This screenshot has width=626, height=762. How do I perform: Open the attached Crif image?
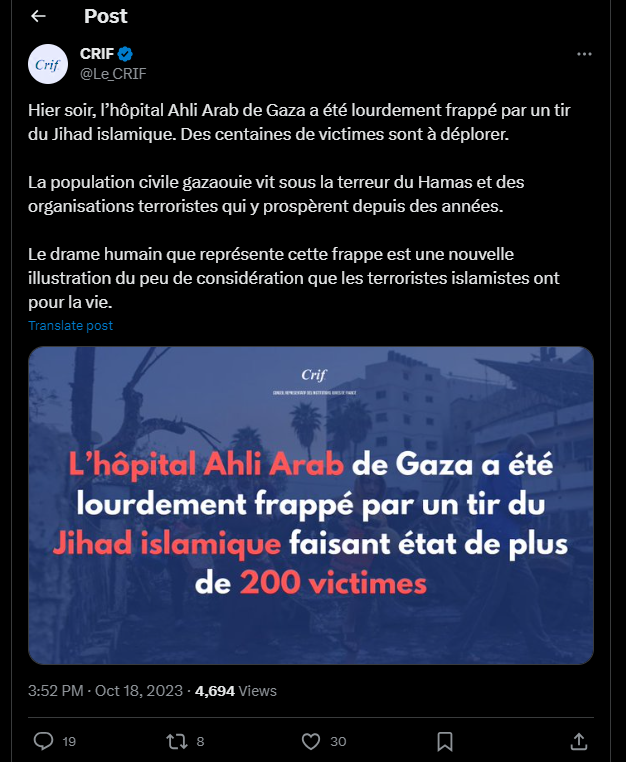[311, 505]
